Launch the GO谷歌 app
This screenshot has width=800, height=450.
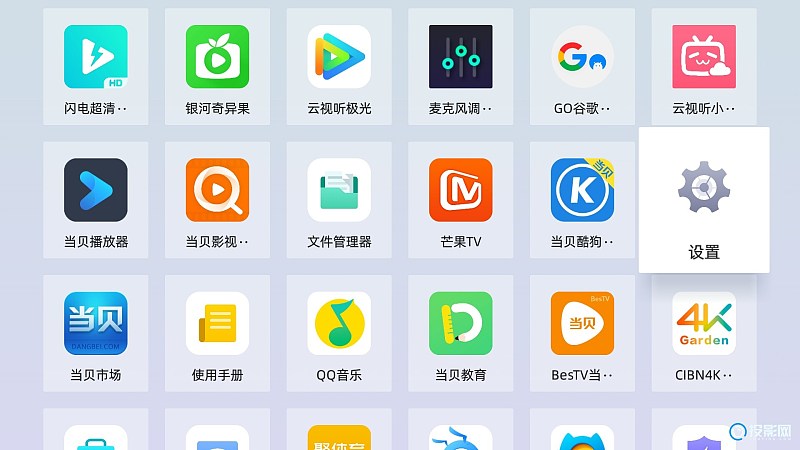pyautogui.click(x=582, y=57)
